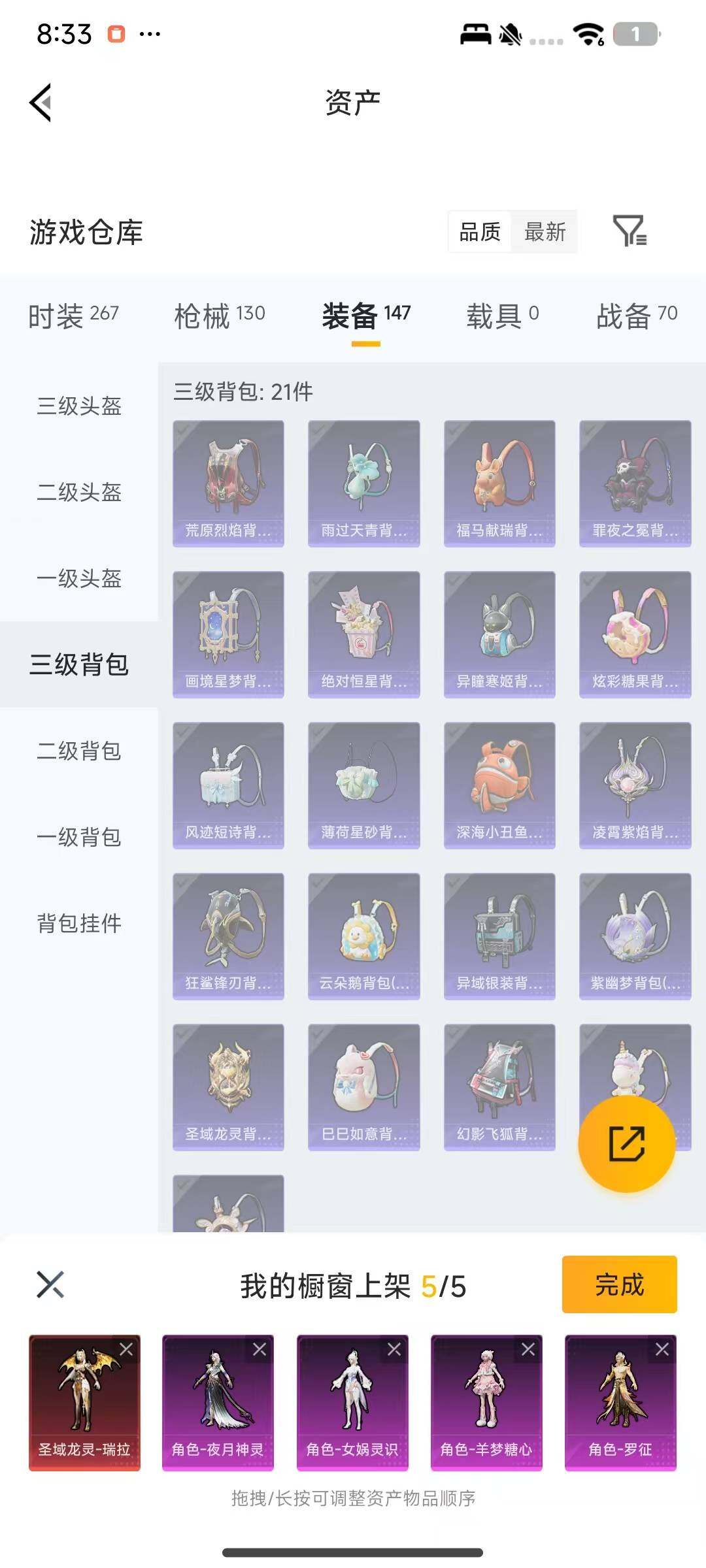Sort the warehouse by 最新

click(545, 231)
